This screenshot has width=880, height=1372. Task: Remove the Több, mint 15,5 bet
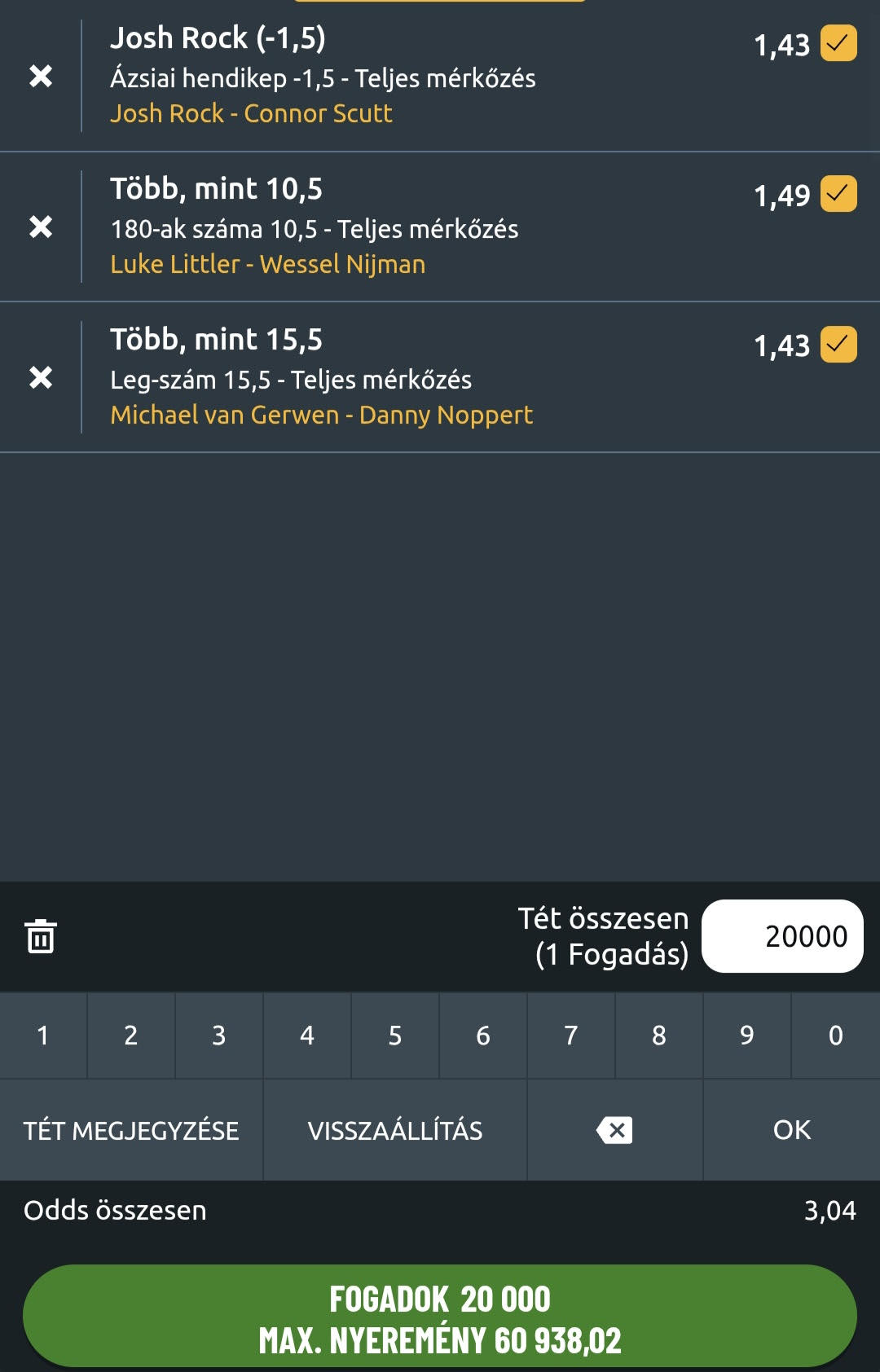click(41, 377)
